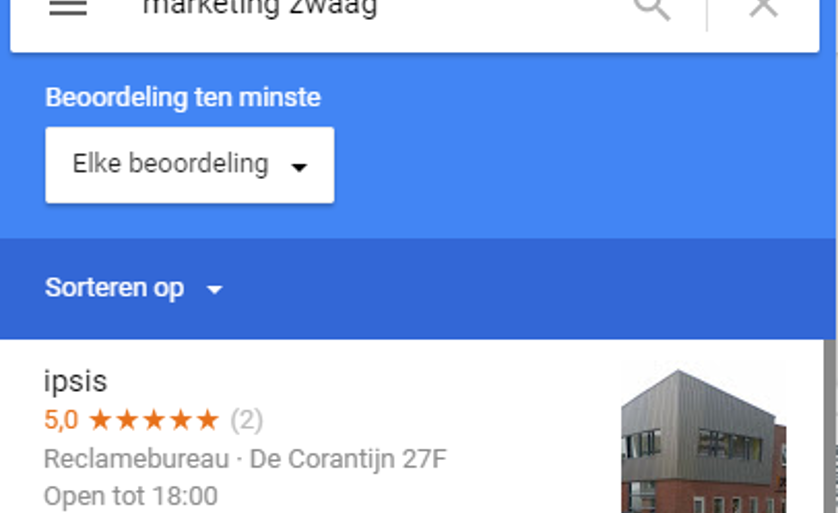Expand the Elke beoordeling dropdown
Image resolution: width=838 pixels, height=513 pixels.
[189, 165]
